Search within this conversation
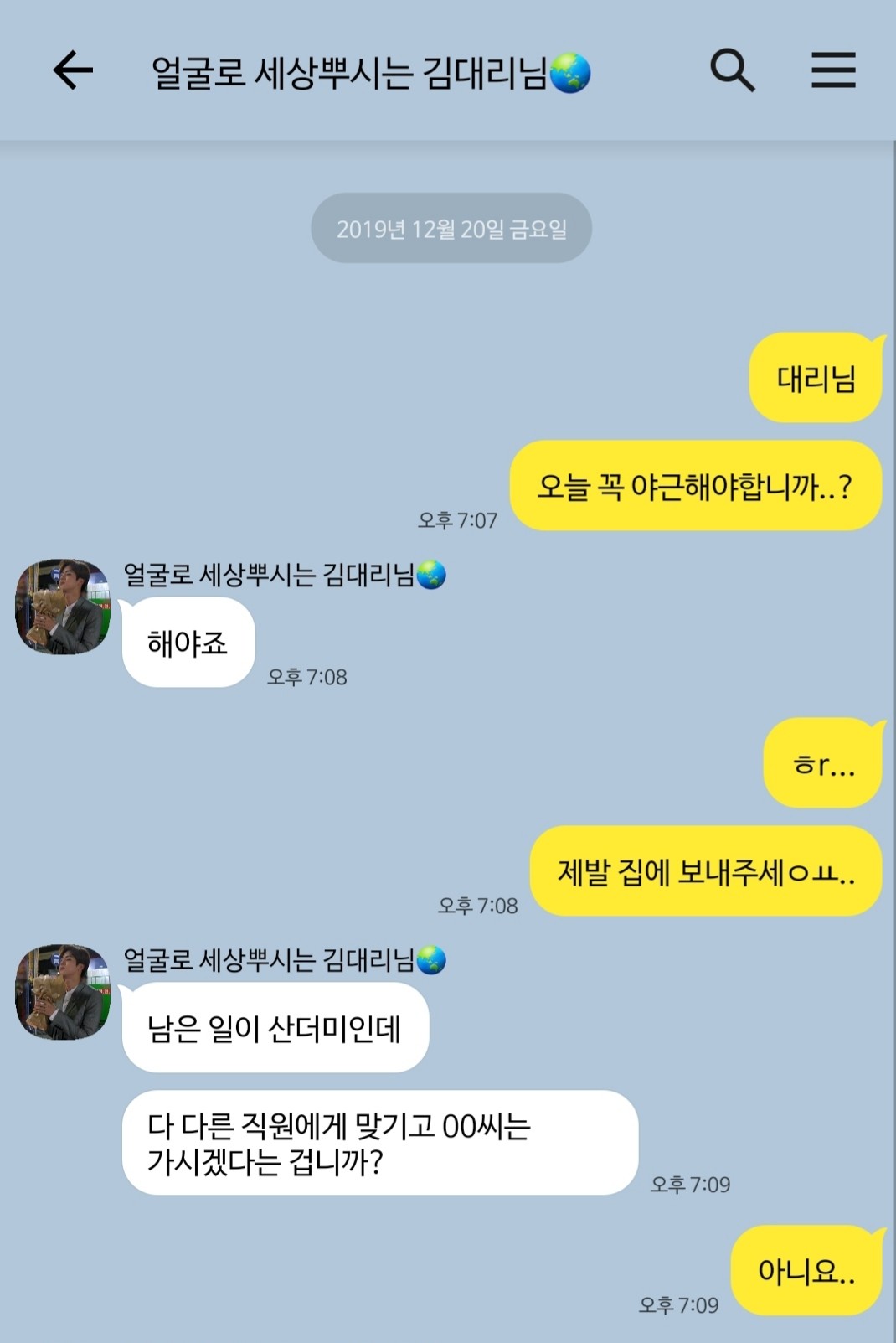896x1343 pixels. click(x=732, y=70)
